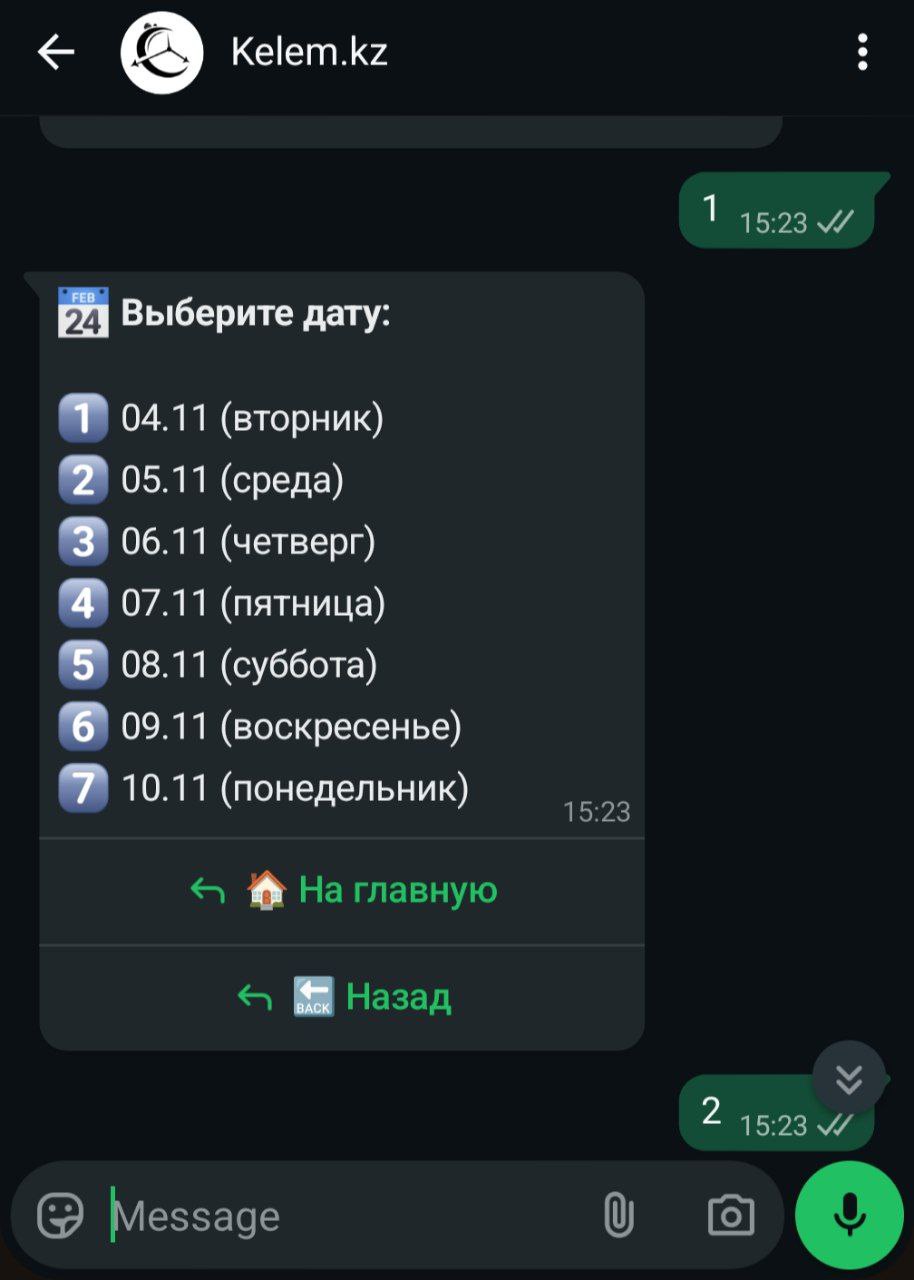The width and height of the screenshot is (914, 1280).
Task: Open the chat overflow menu
Action: point(862,53)
